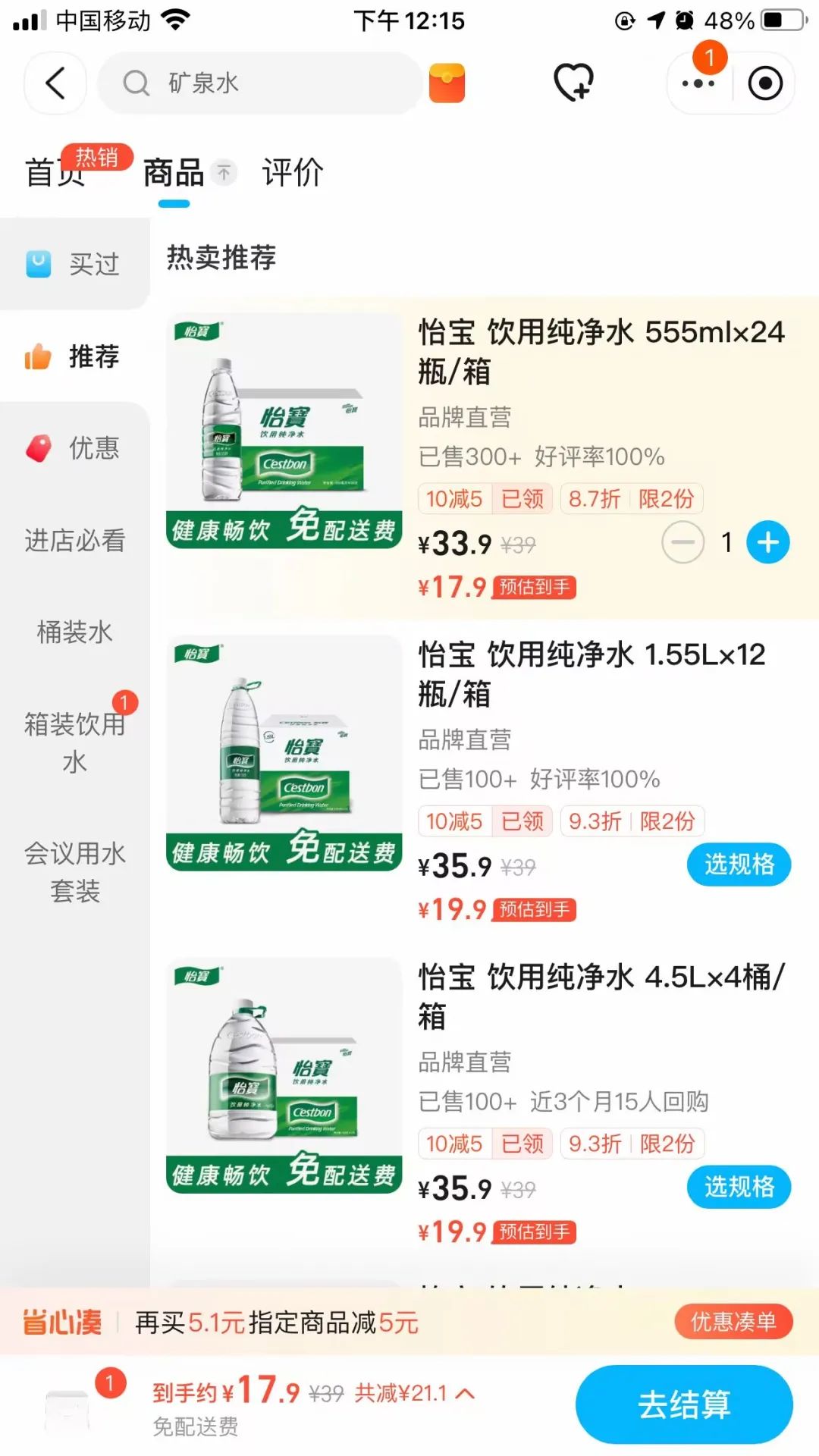Open the 矿泉水 search box
Image resolution: width=819 pixels, height=1456 pixels.
258,83
